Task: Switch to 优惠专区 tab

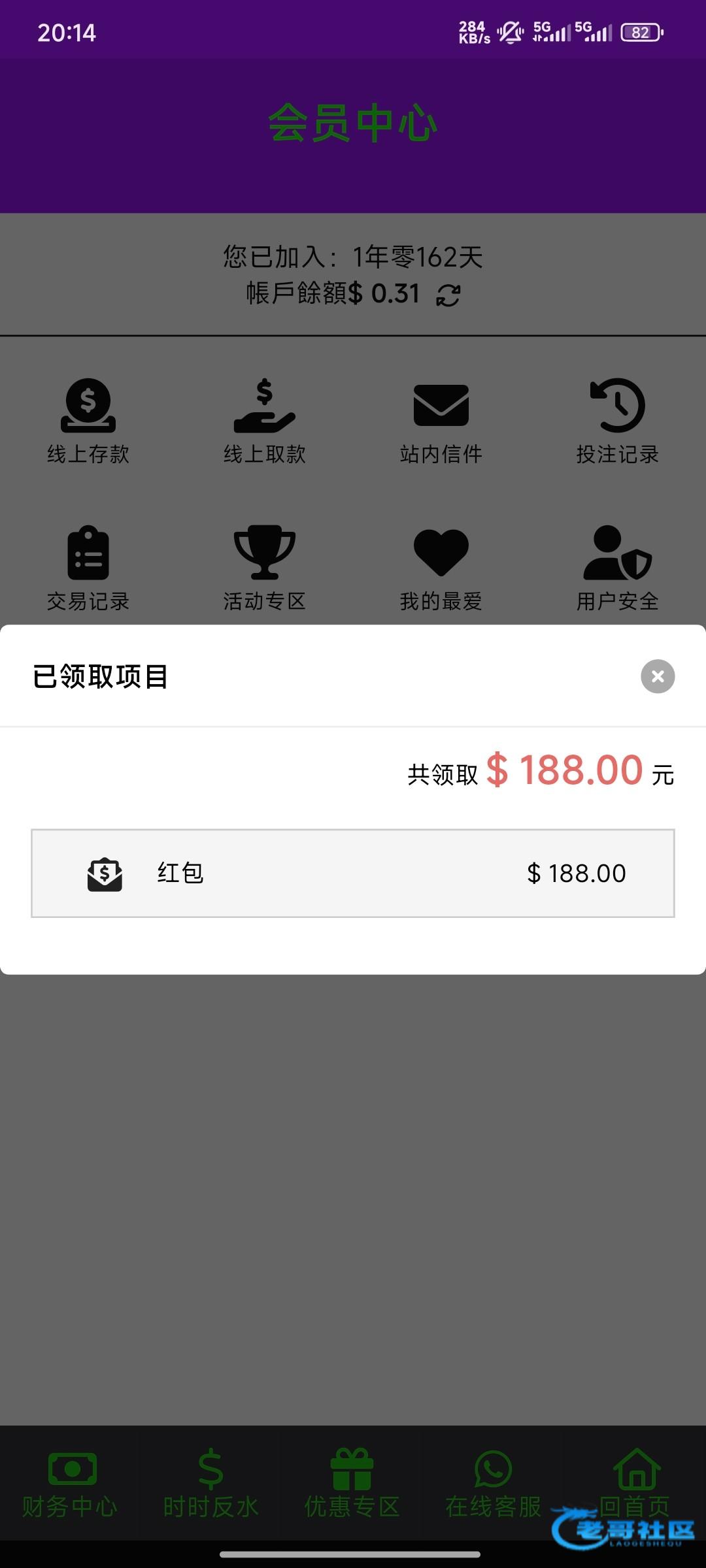Action: pyautogui.click(x=352, y=1483)
